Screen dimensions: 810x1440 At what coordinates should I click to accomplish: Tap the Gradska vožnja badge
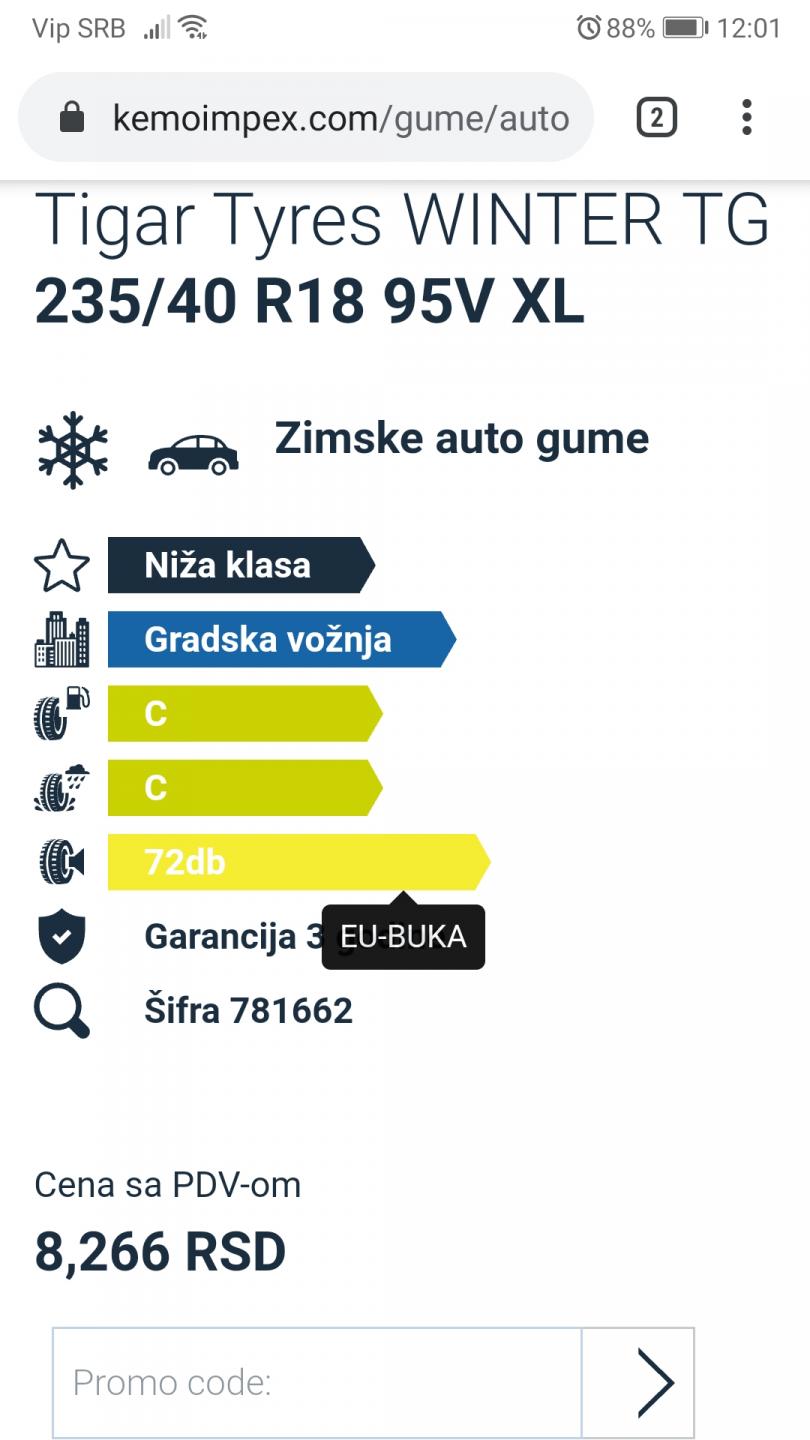pos(282,640)
